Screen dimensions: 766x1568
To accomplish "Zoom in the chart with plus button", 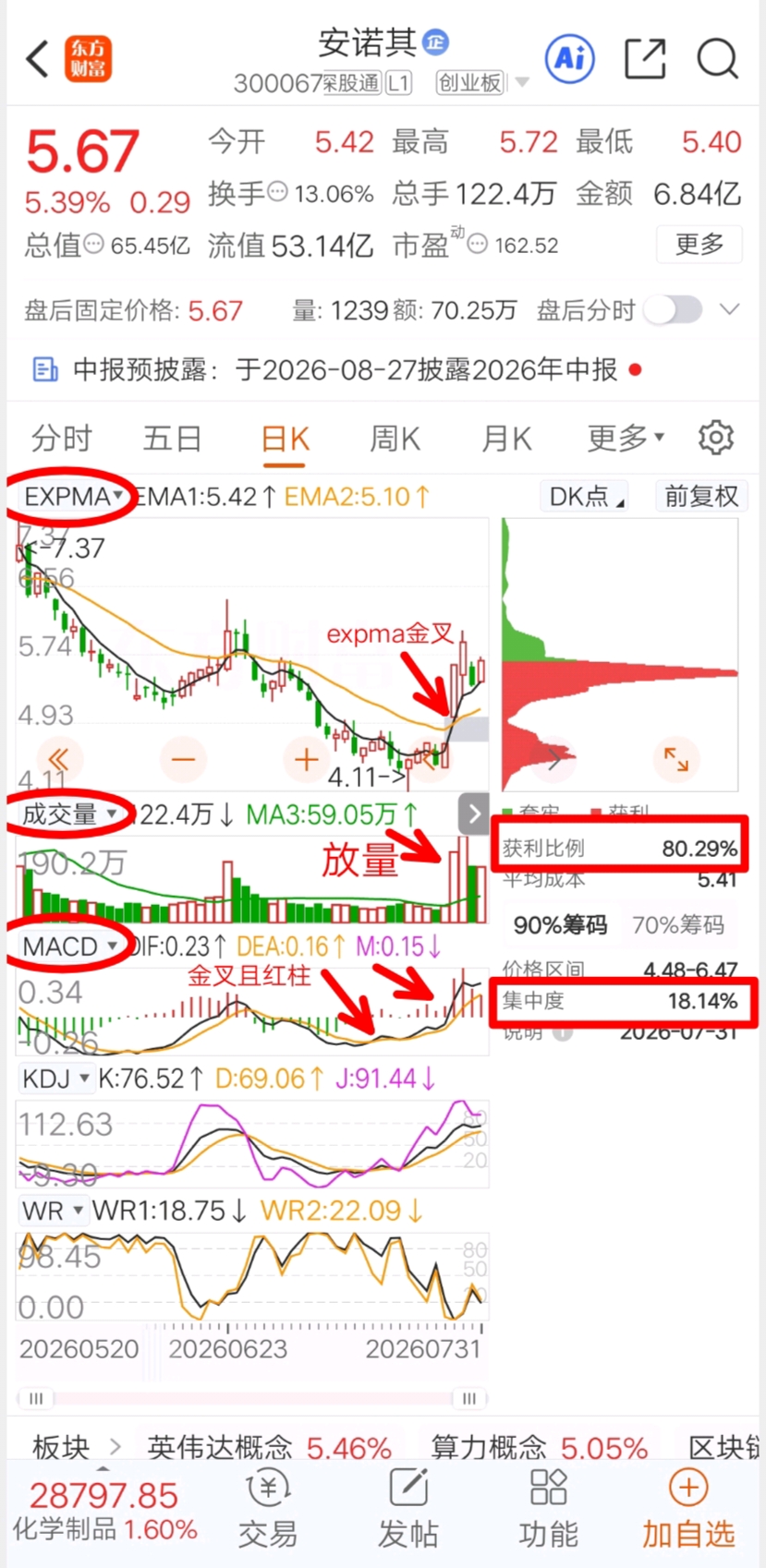I will 306,760.
